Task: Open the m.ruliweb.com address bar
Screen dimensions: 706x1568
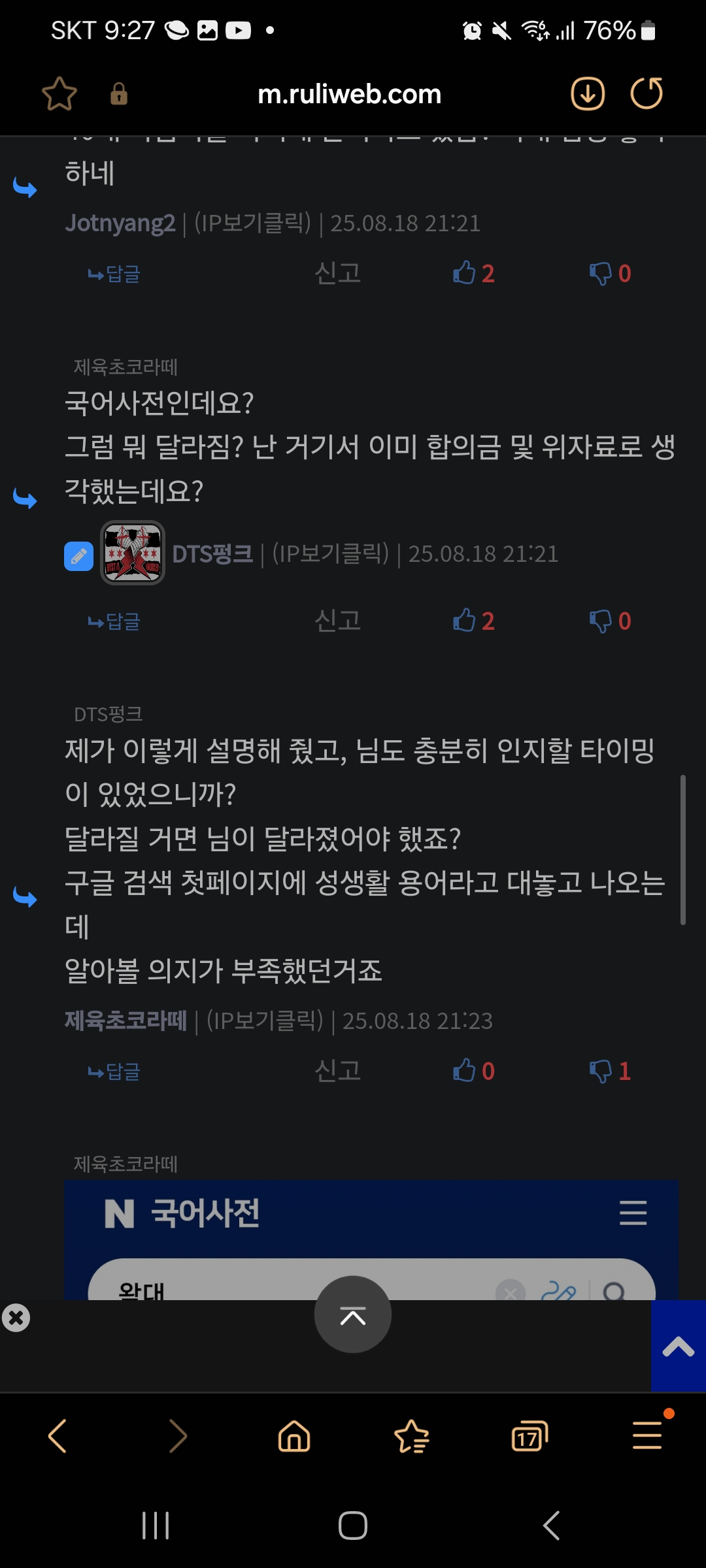Action: (x=349, y=94)
